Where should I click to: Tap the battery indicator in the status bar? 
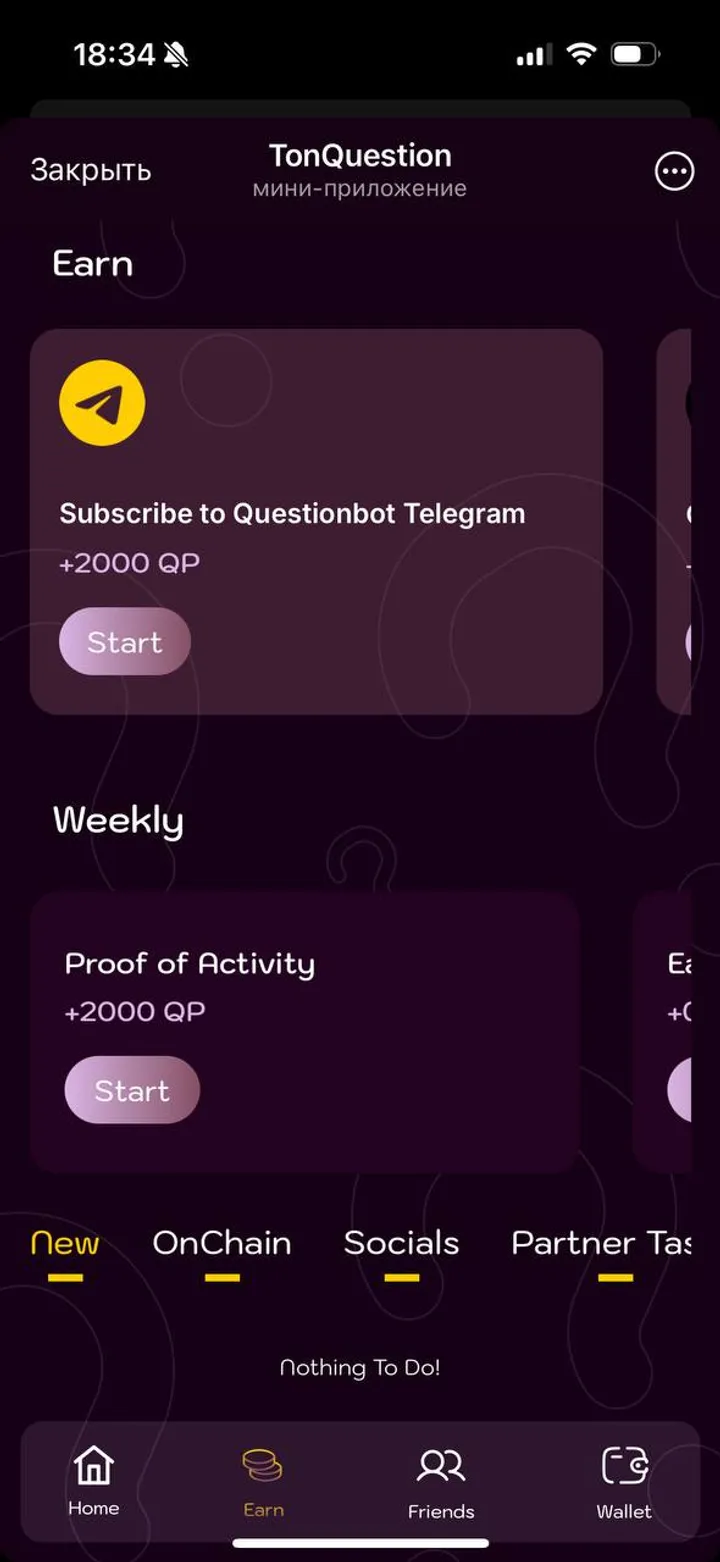(637, 53)
